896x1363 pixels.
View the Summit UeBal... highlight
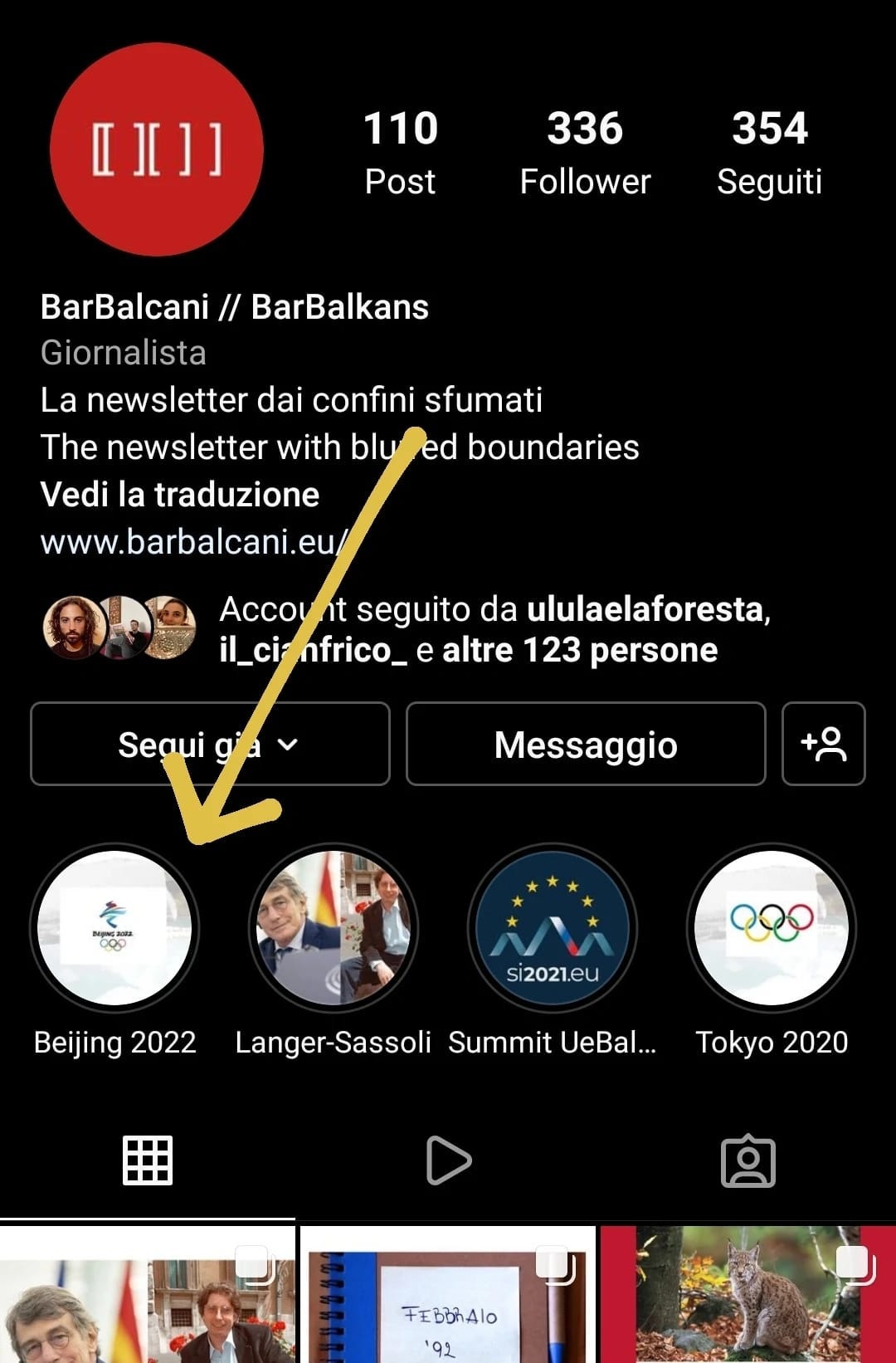click(x=552, y=928)
